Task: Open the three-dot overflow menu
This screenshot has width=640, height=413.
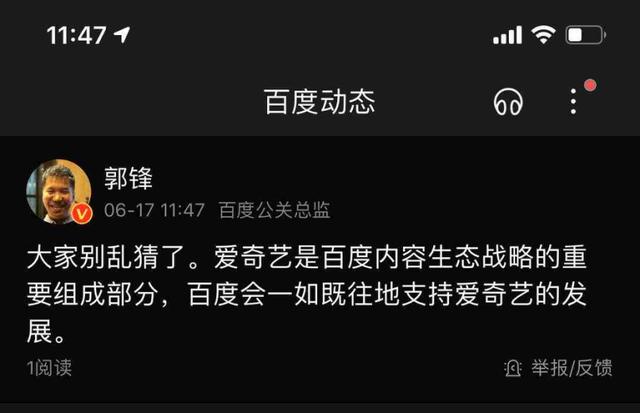Action: pyautogui.click(x=574, y=100)
